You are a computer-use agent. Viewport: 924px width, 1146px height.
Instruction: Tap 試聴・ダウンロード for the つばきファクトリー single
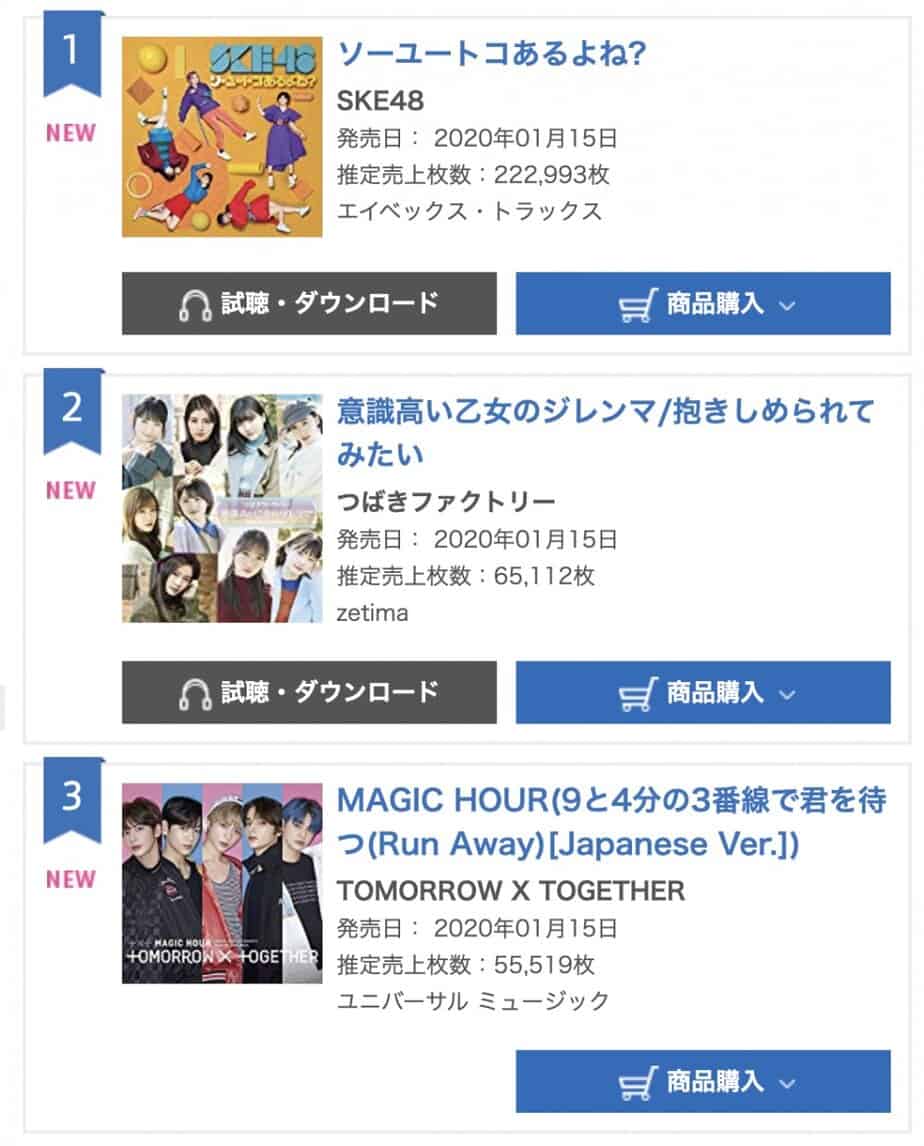click(309, 692)
